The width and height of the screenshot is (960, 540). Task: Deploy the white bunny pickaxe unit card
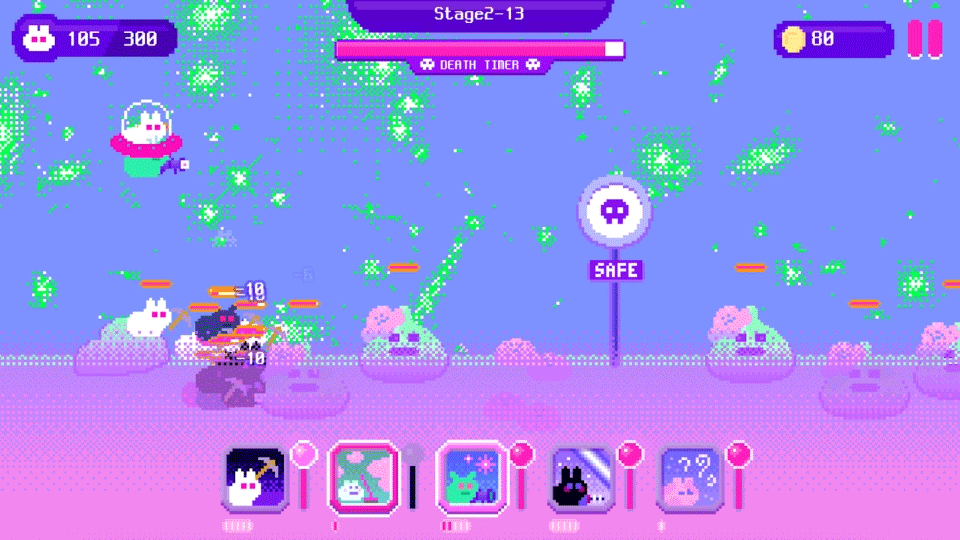pos(256,479)
